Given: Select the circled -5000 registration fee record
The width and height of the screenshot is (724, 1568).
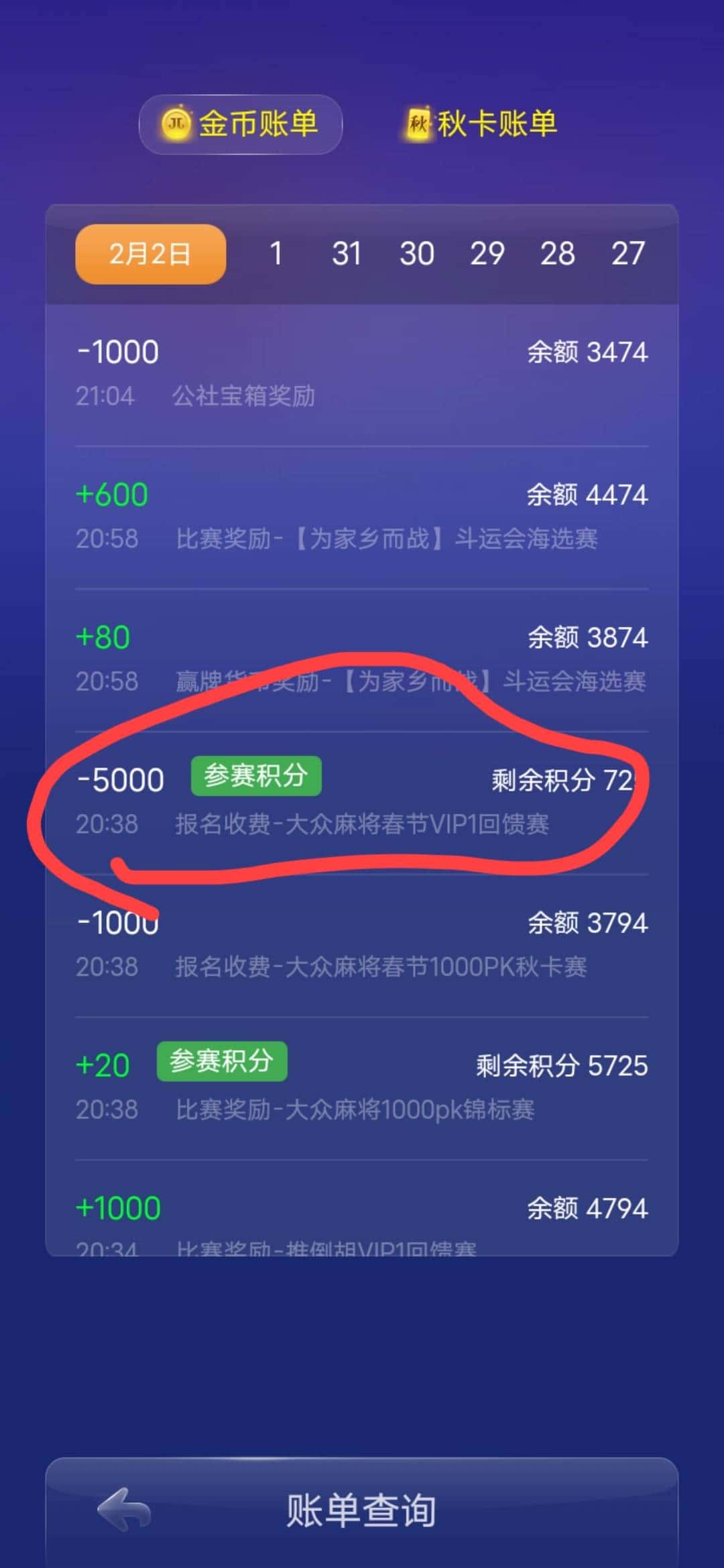Looking at the screenshot, I should (335, 797).
